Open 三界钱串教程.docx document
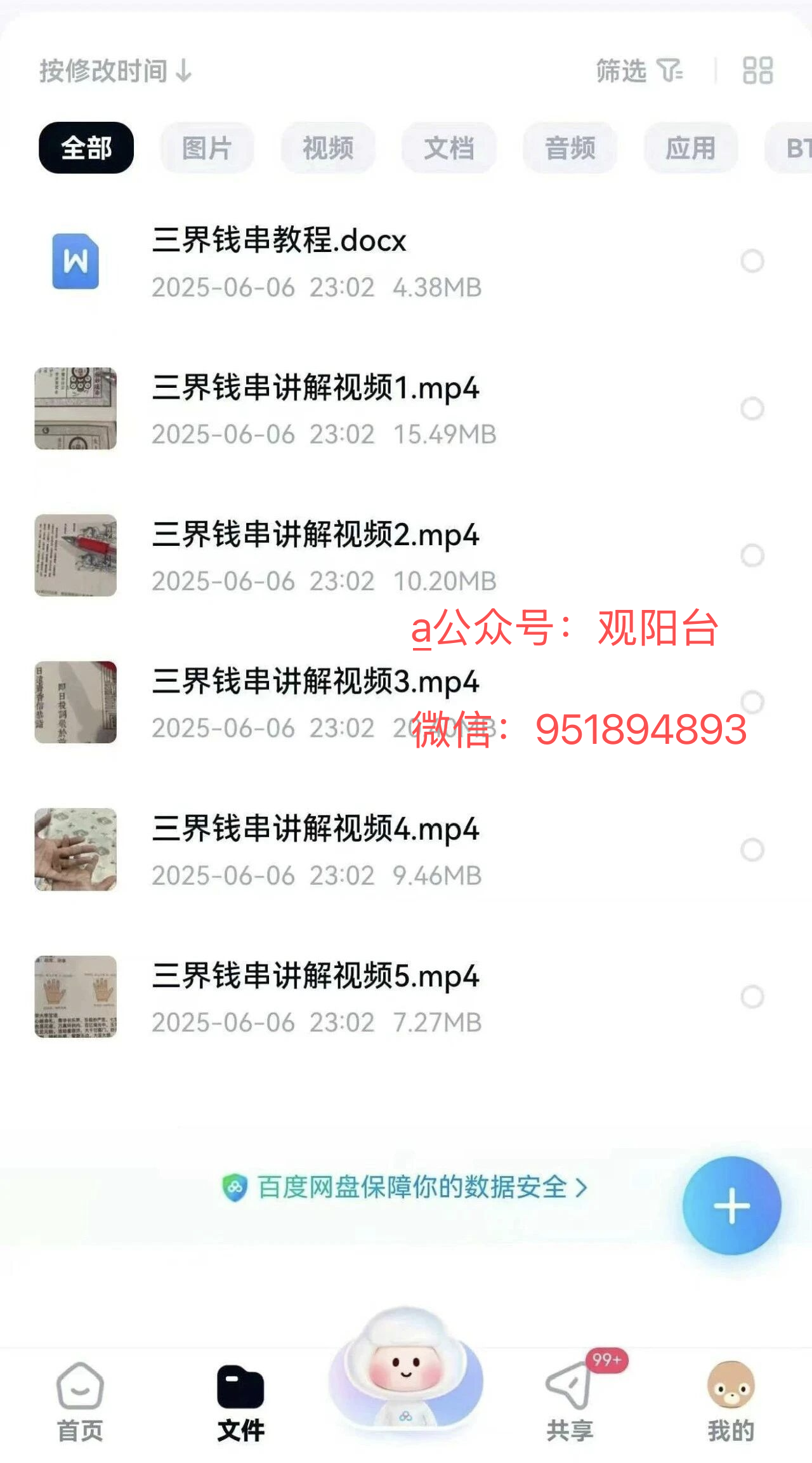The width and height of the screenshot is (812, 1463). [279, 241]
